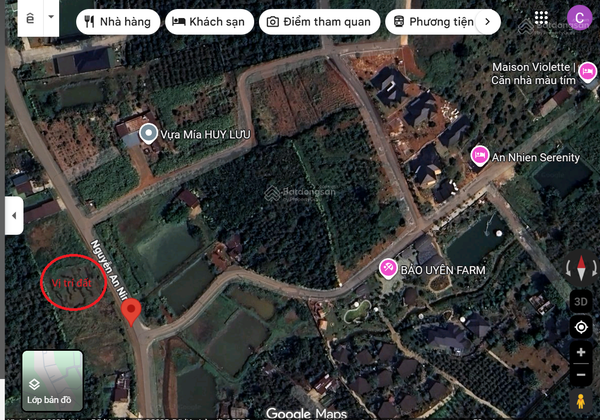Show more category chips with the arrow
The image size is (600, 420).
point(487,21)
